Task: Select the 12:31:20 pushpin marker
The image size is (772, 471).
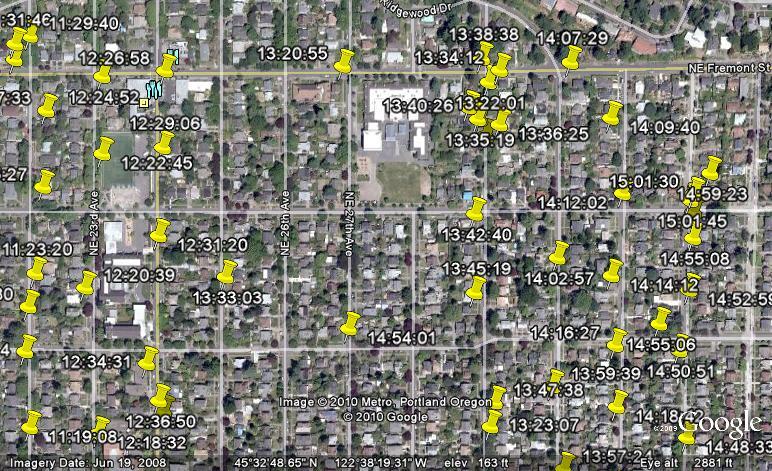Action: pos(160,231)
